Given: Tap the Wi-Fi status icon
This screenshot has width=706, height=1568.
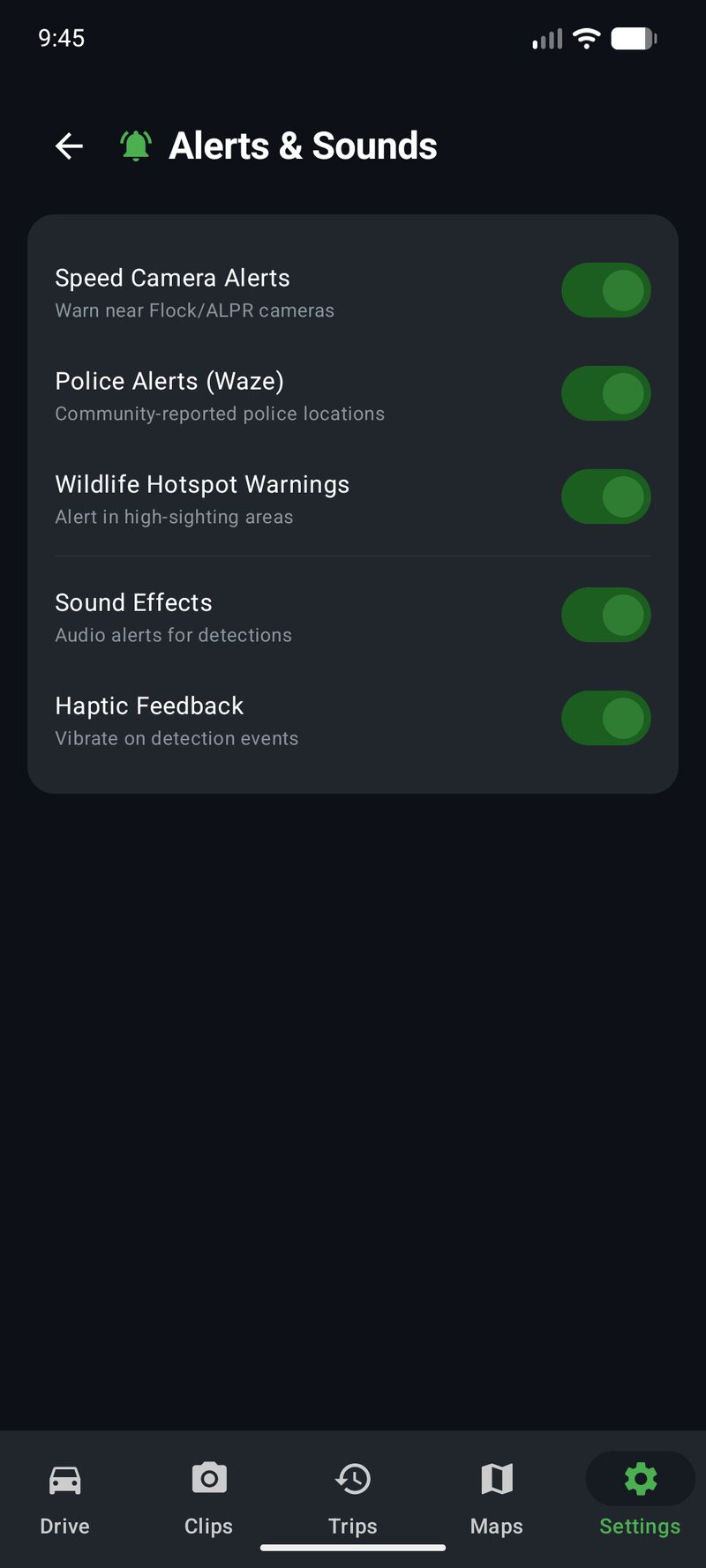Looking at the screenshot, I should pyautogui.click(x=586, y=38).
